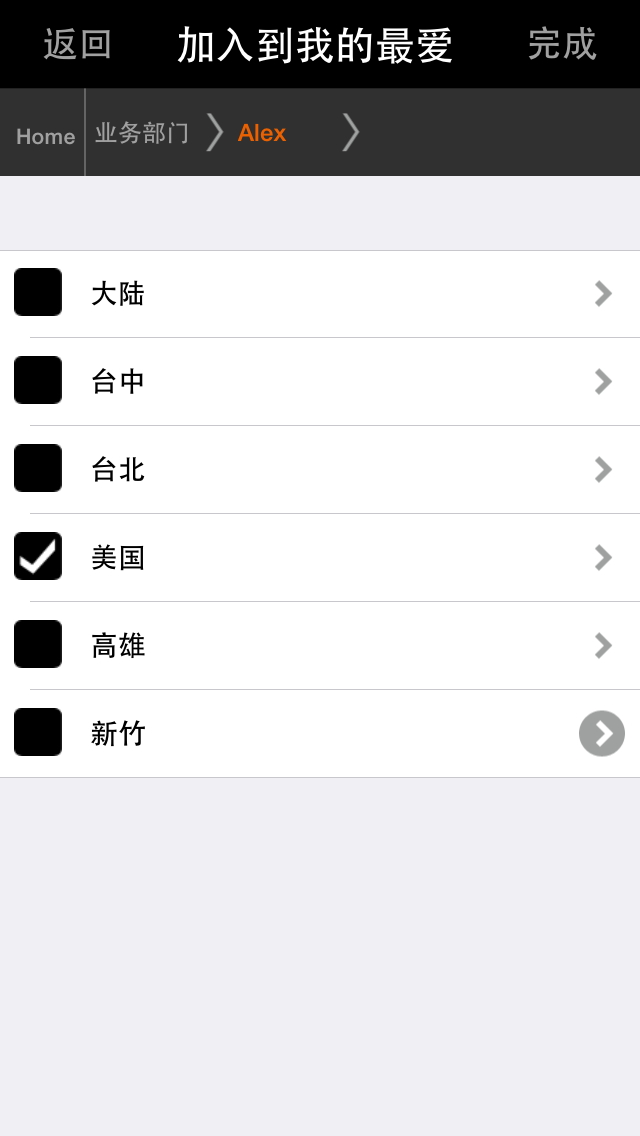Screen dimensions: 640x1136
Task: Uncheck the 美国 checkbox
Action: [x=38, y=556]
